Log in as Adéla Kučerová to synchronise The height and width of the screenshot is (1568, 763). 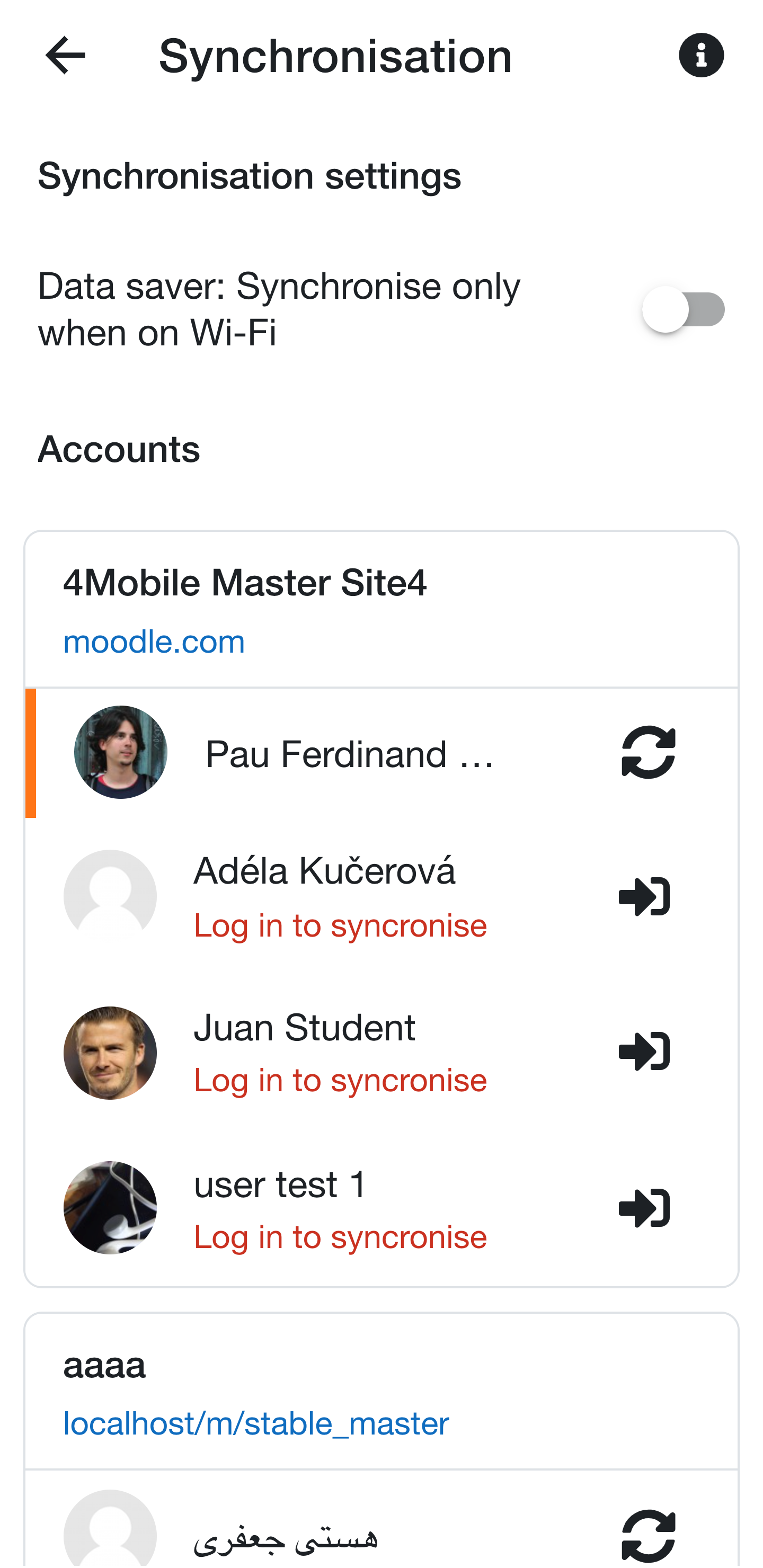click(x=644, y=897)
